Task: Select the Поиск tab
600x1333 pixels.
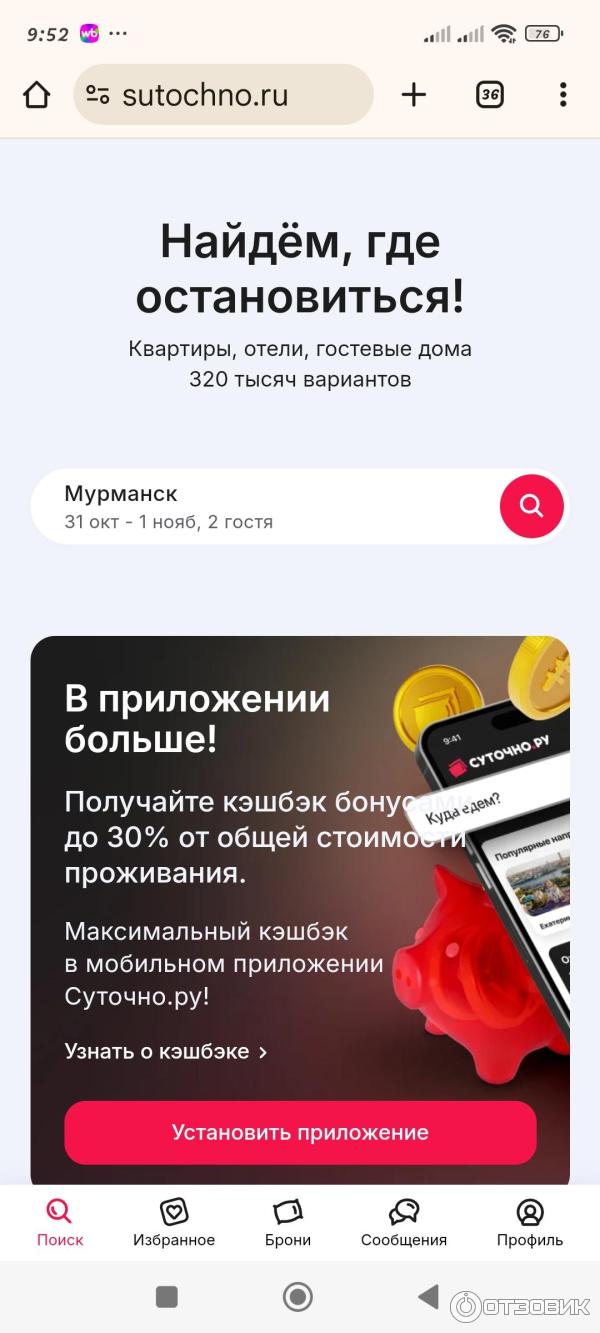Action: (60, 1223)
